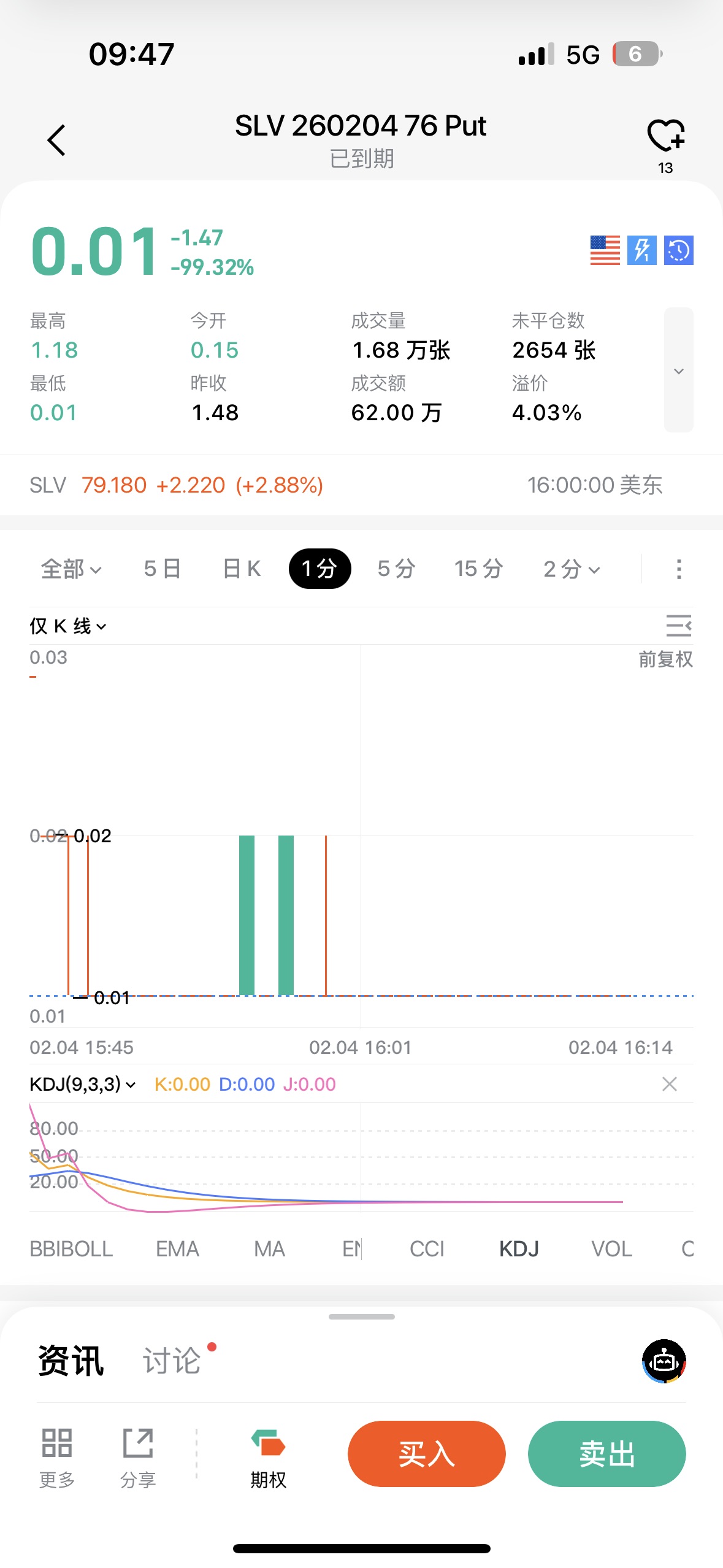723x1568 pixels.
Task: Tap the 卖出 sell button
Action: tap(606, 1453)
